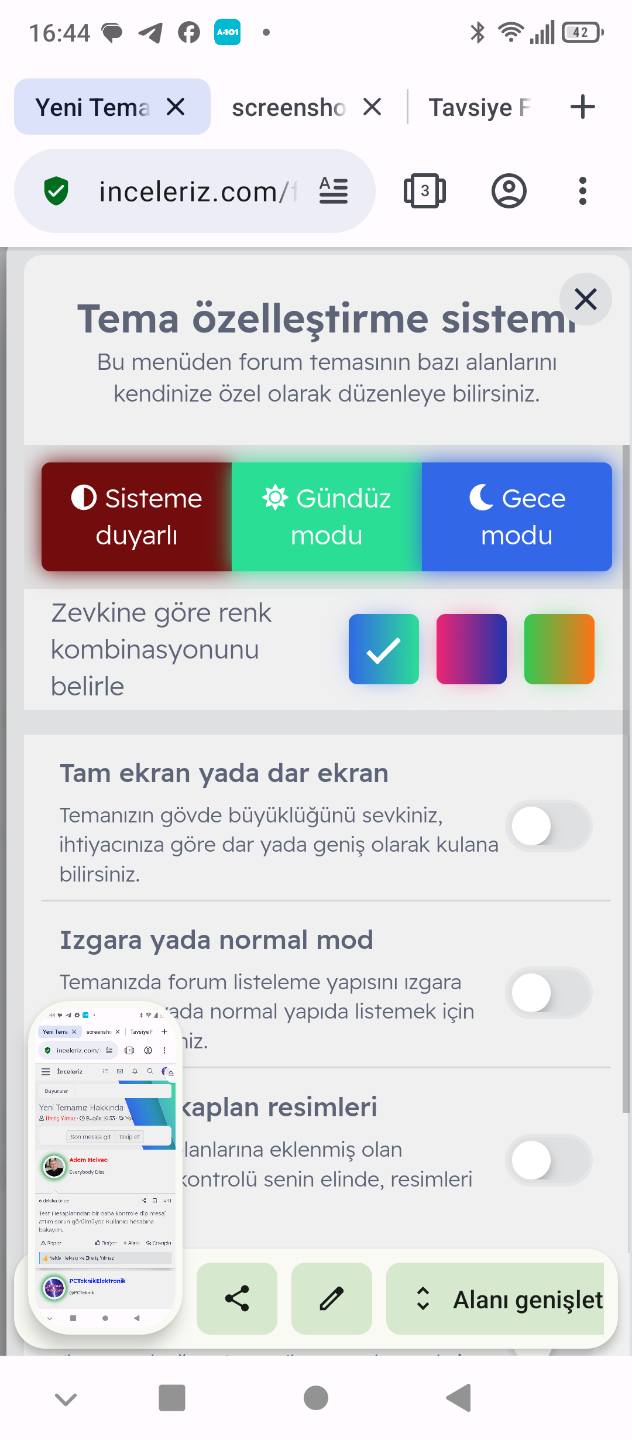Pick the green-orange color combination
Screen dimensions: 632x1440
pyautogui.click(x=560, y=649)
